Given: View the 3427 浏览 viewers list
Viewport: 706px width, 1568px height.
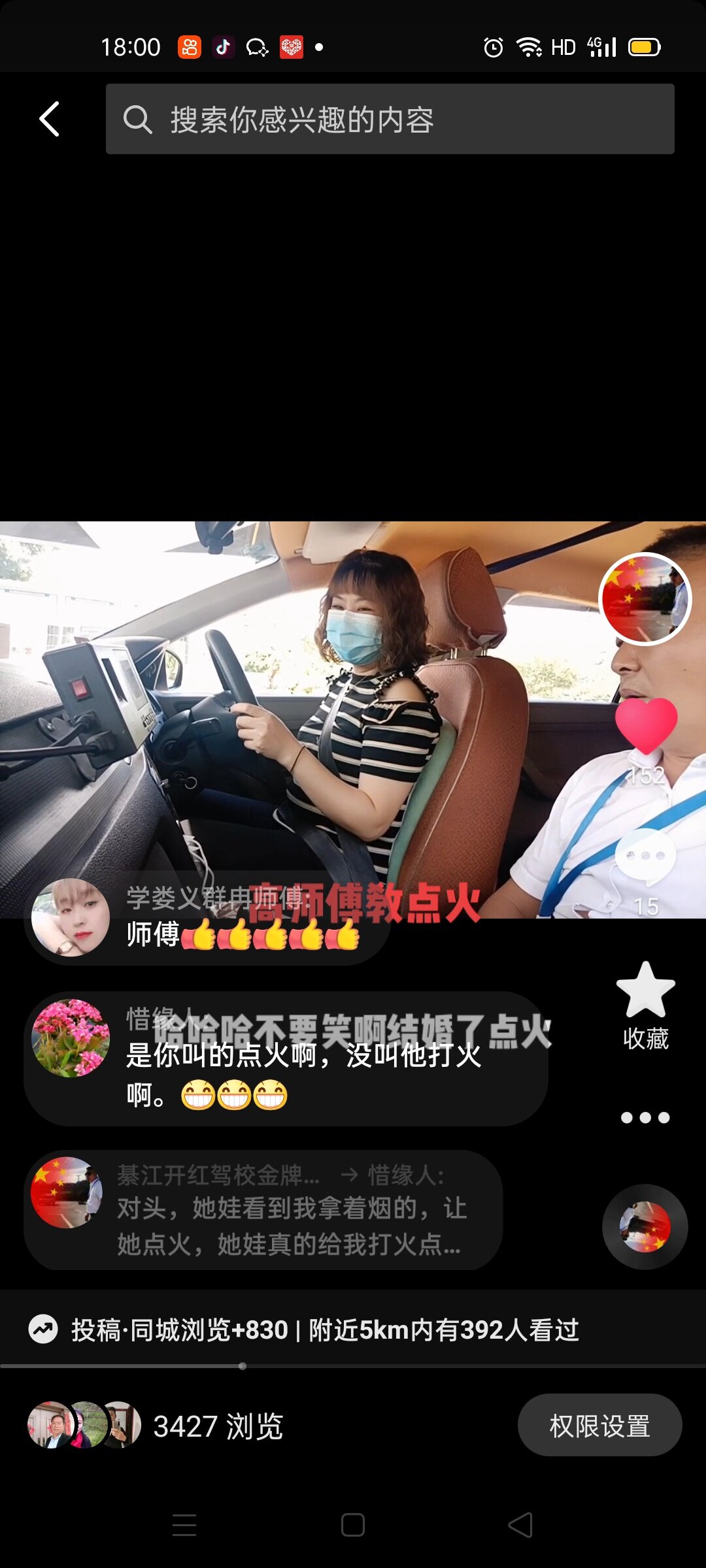Looking at the screenshot, I should coord(156,1426).
